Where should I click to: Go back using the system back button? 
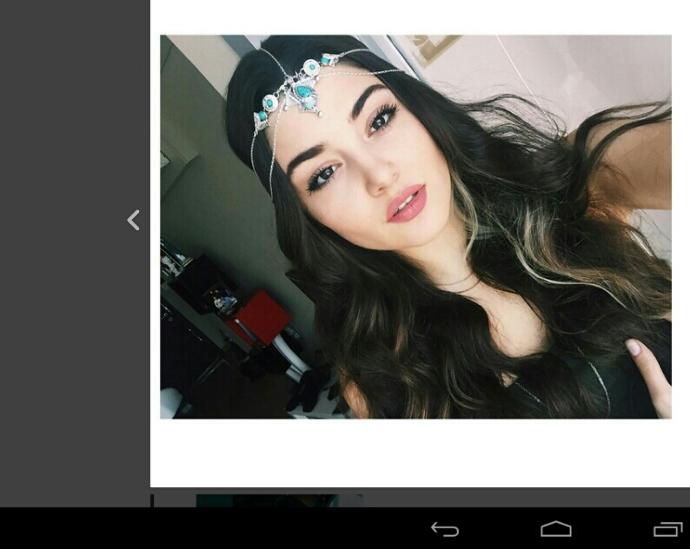tap(445, 529)
